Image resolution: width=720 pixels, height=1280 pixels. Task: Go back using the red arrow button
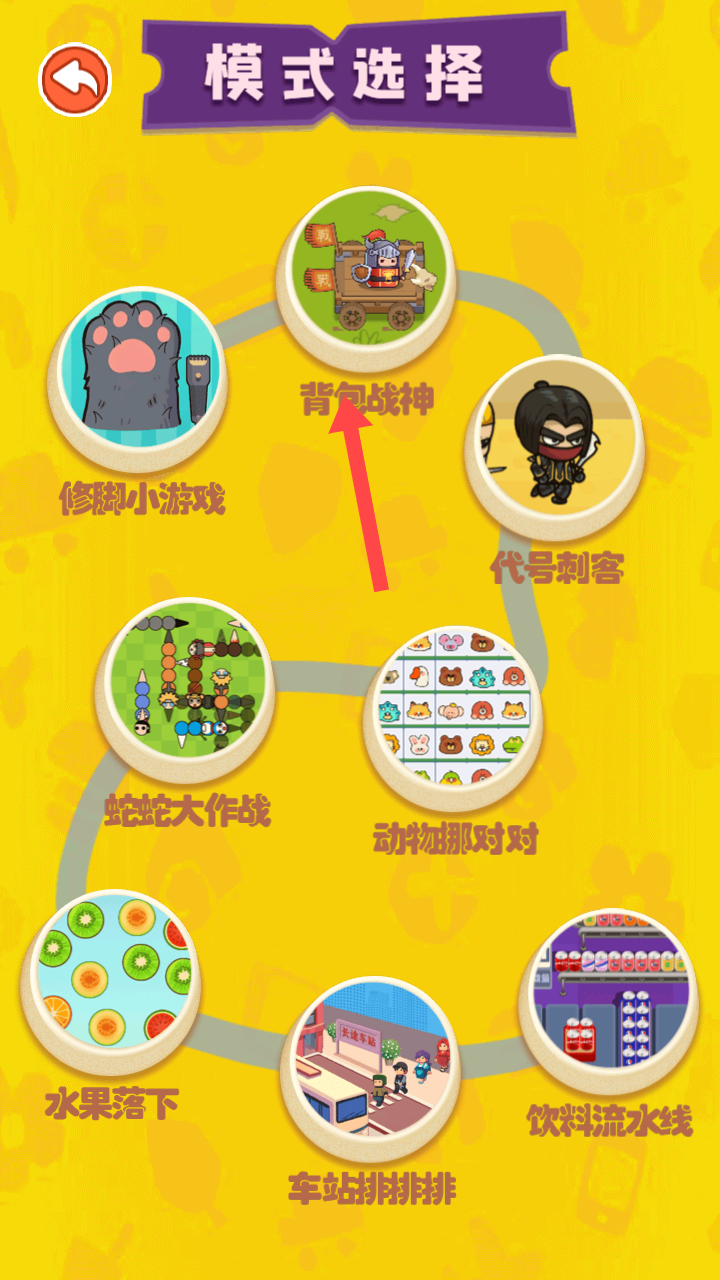click(x=75, y=80)
